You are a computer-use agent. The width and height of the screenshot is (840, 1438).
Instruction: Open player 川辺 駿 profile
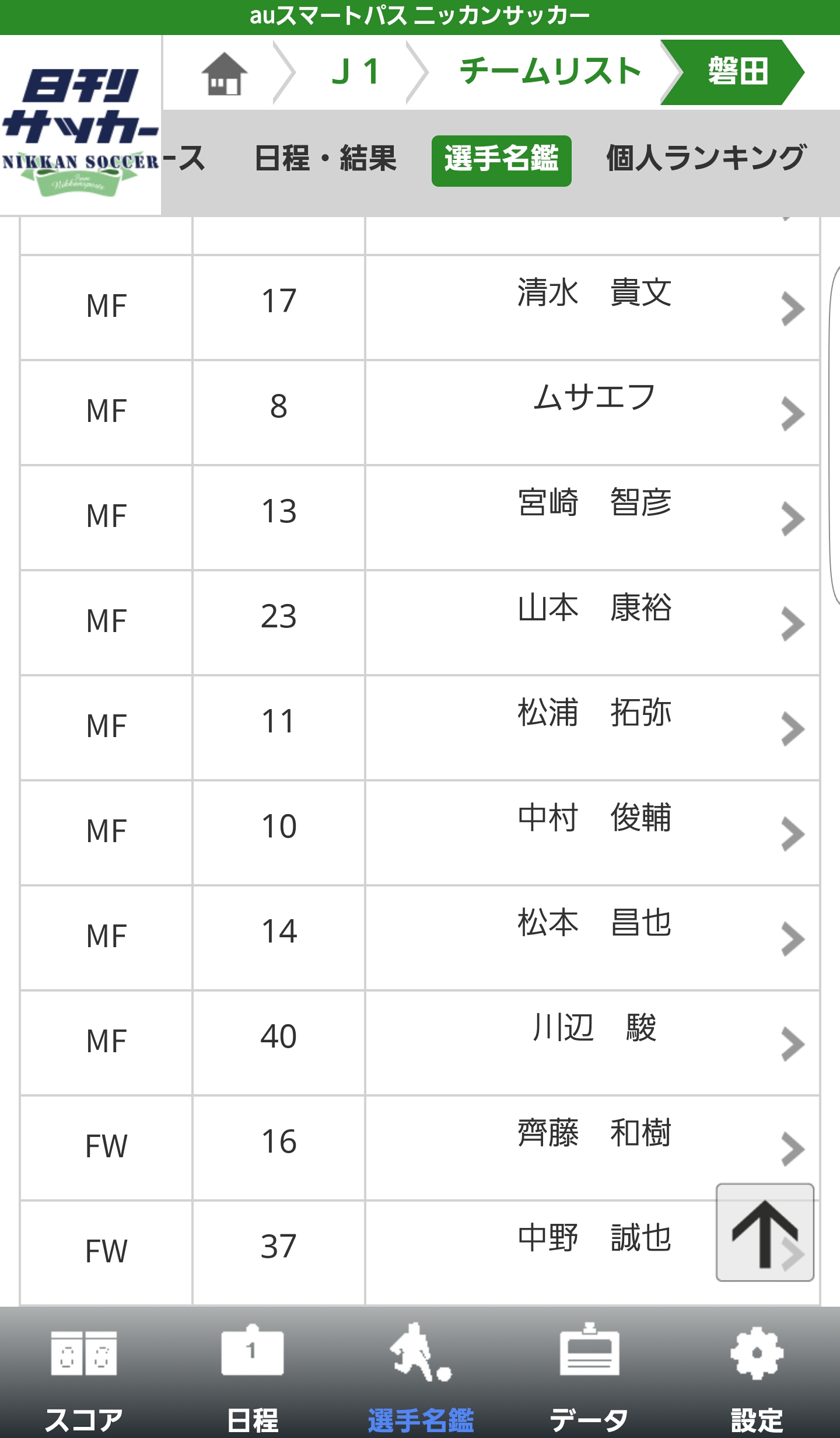(x=420, y=1043)
